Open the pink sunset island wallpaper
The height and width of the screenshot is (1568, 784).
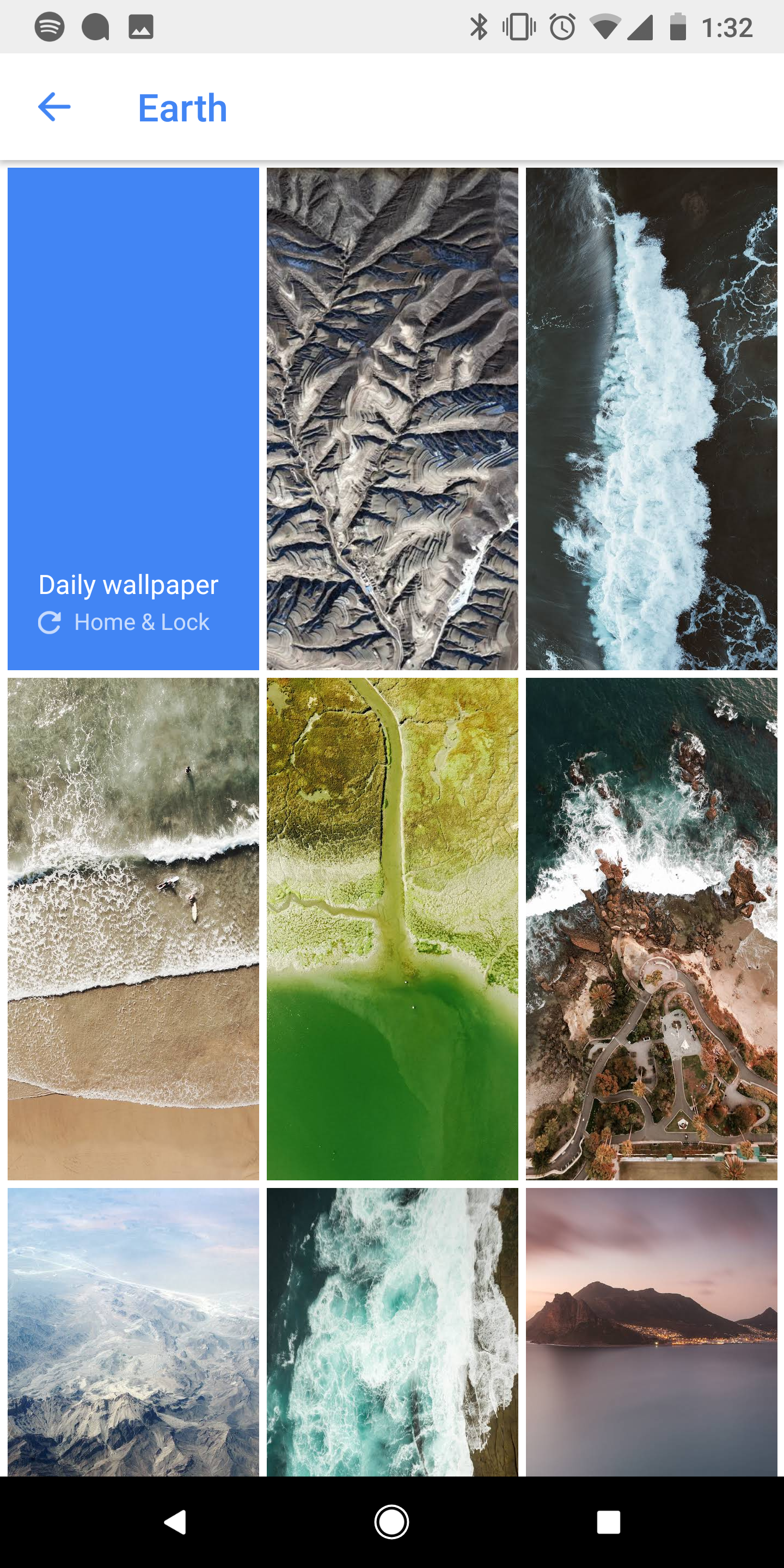tap(651, 1332)
